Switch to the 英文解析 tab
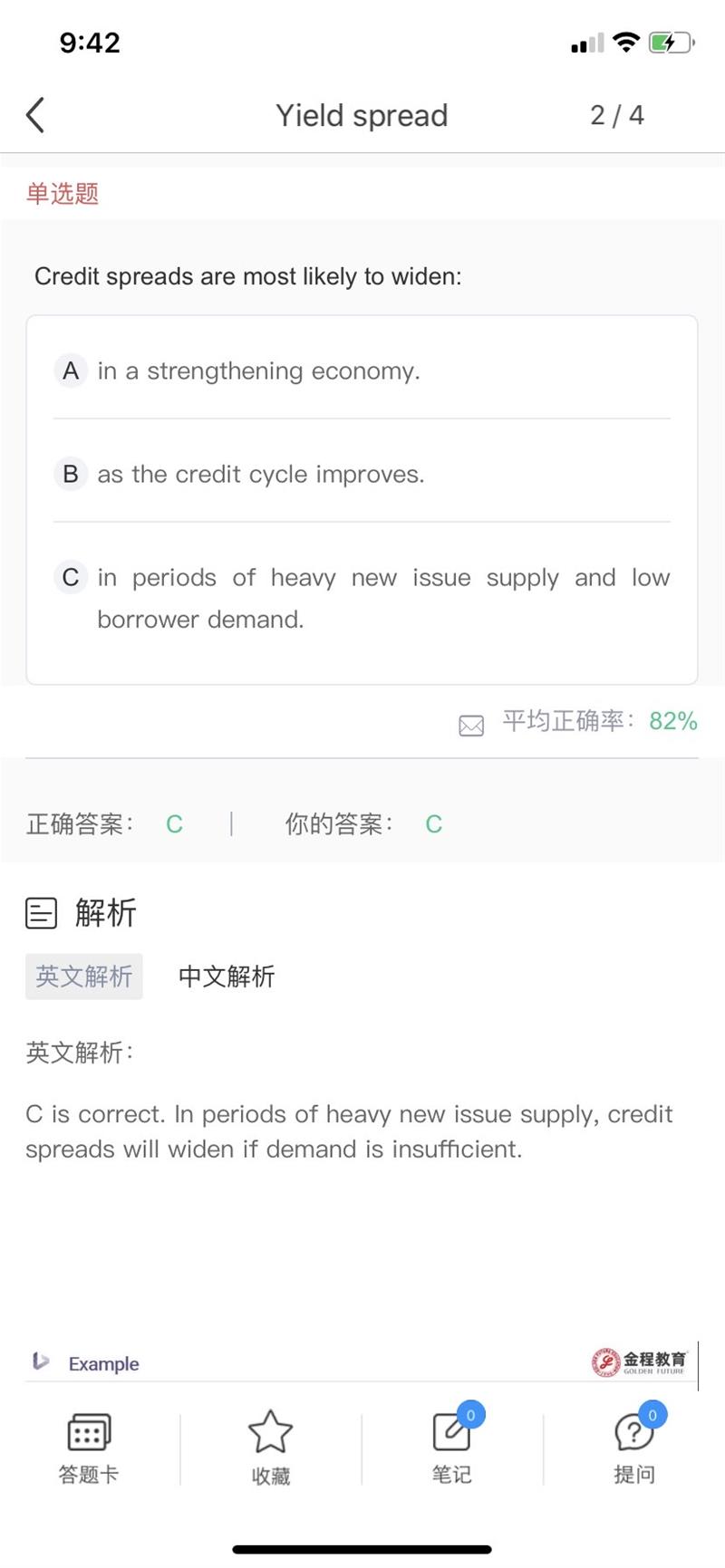 point(83,976)
